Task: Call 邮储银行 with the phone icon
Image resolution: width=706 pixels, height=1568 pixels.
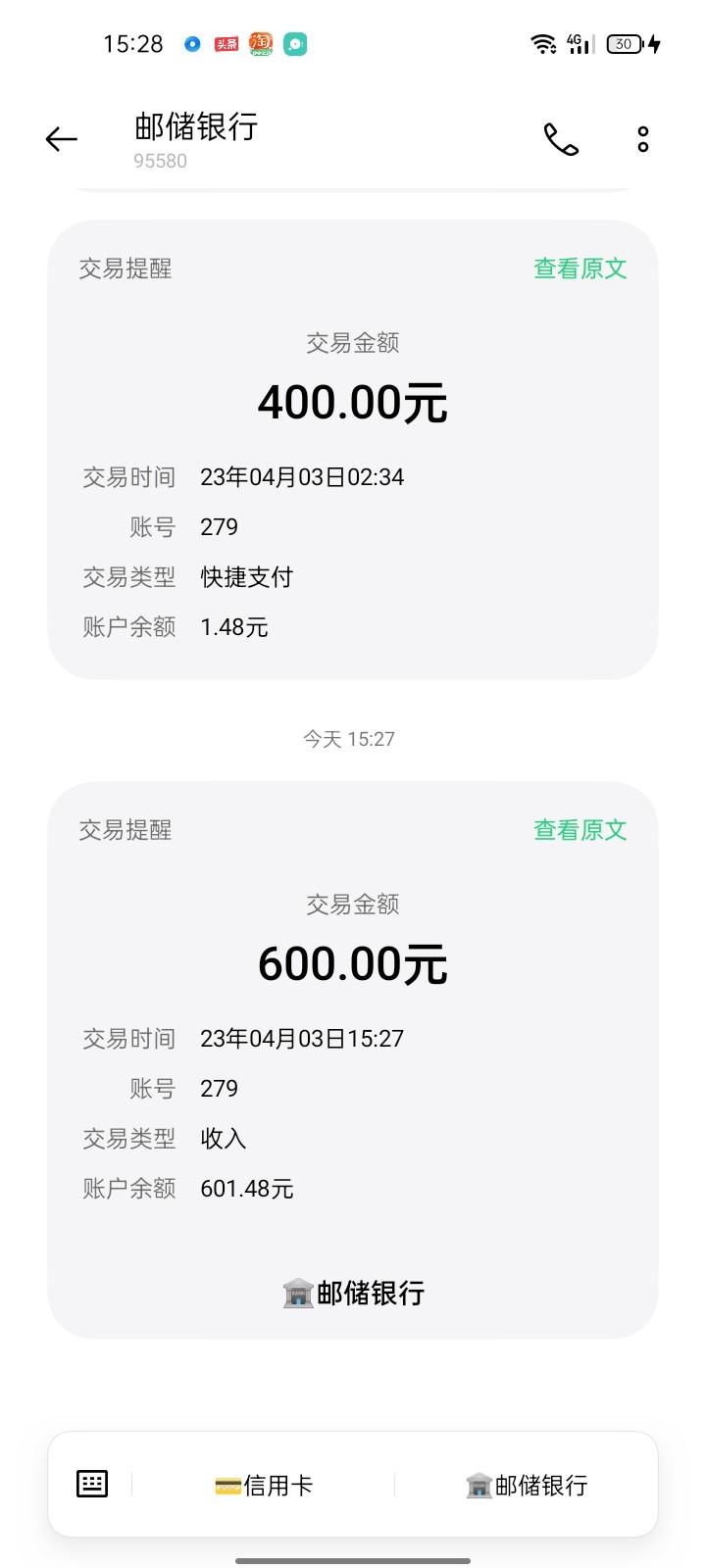Action: click(561, 140)
